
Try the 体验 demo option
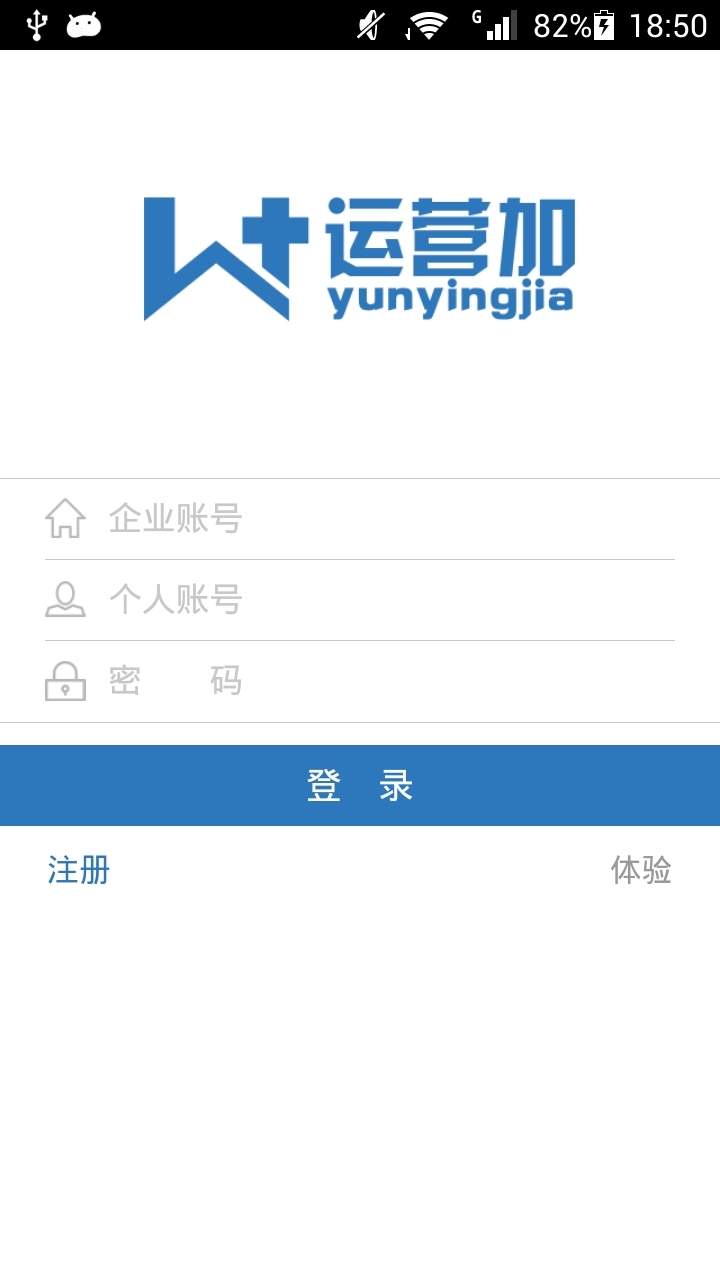(x=641, y=870)
